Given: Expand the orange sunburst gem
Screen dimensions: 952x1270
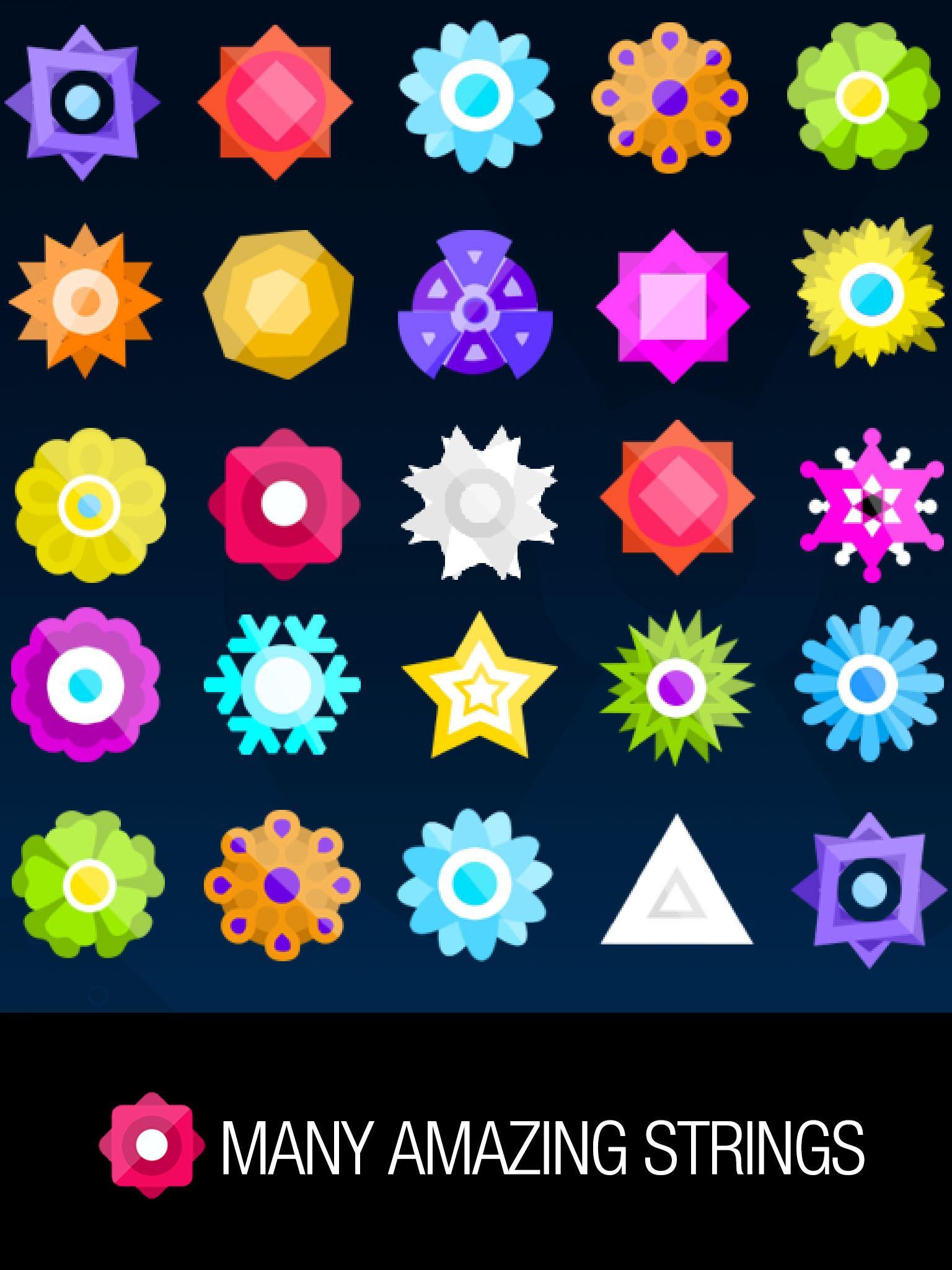Looking at the screenshot, I should click(x=87, y=301).
